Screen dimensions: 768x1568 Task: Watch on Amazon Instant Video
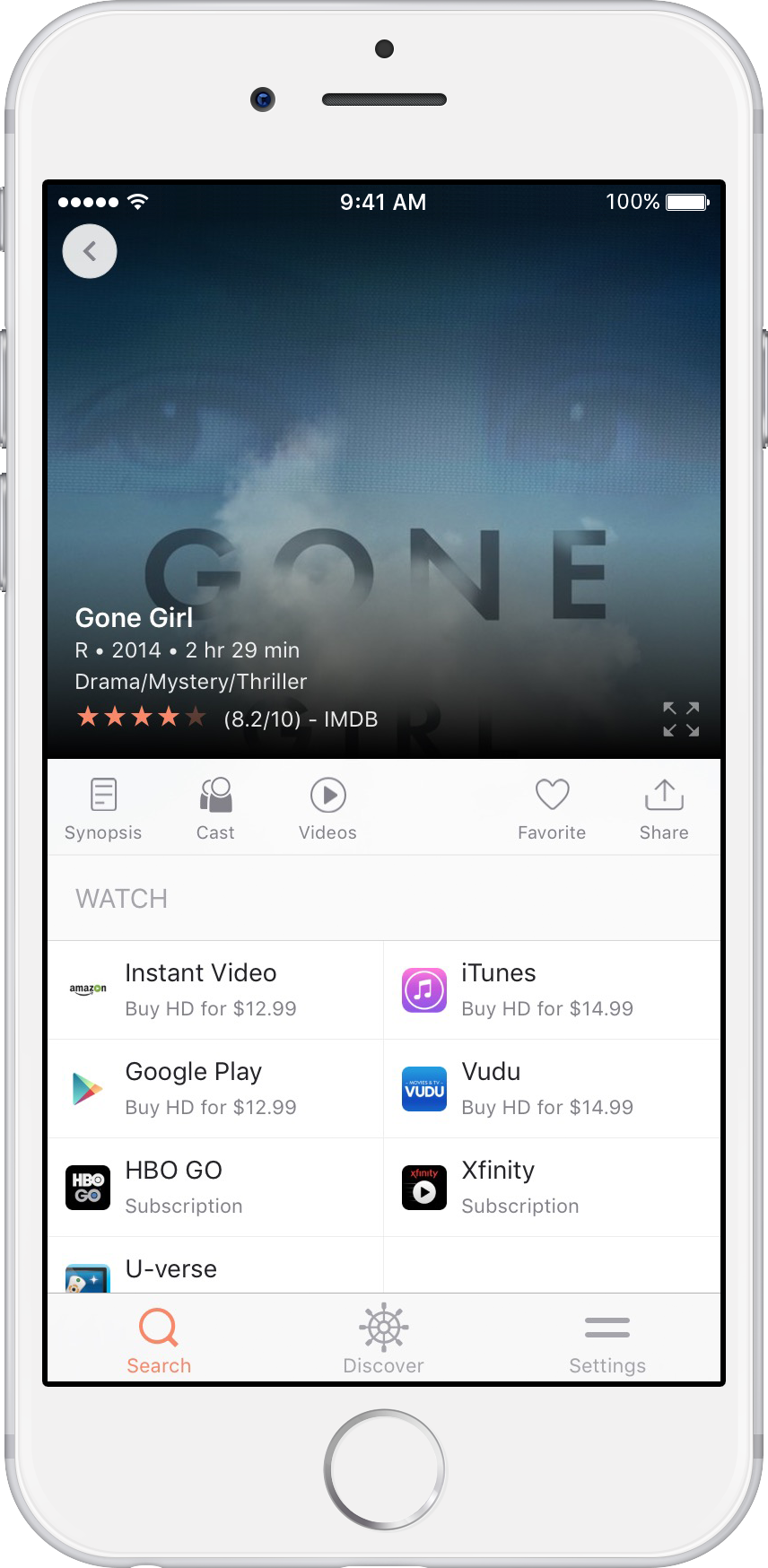[x=215, y=989]
